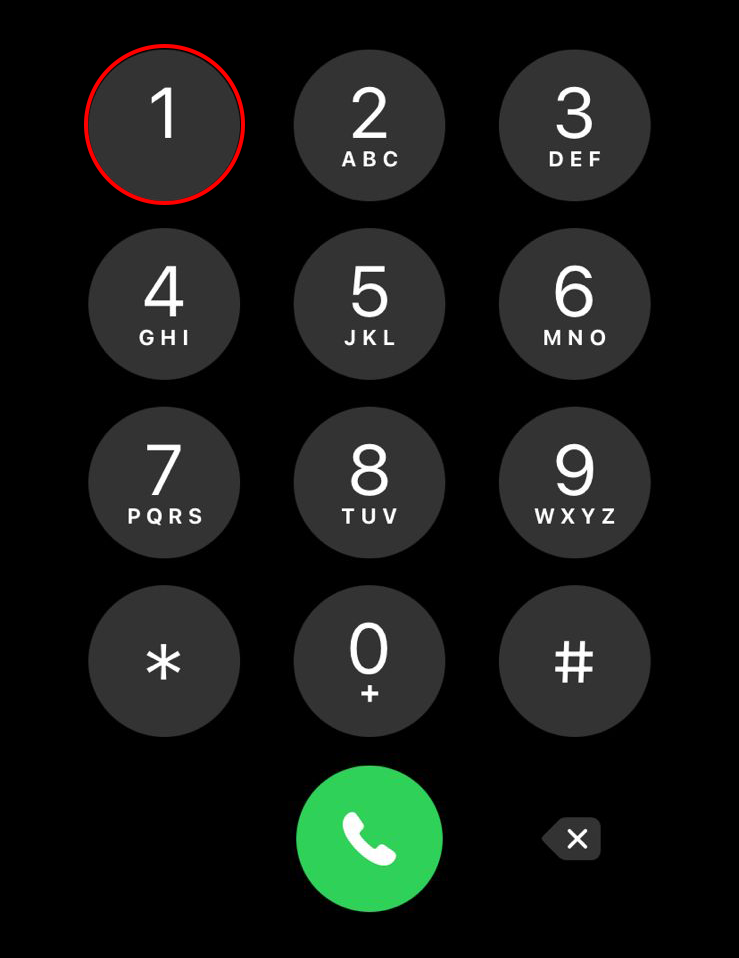Dial a number containing letter W
Screen dimensions: 739x958
(574, 482)
